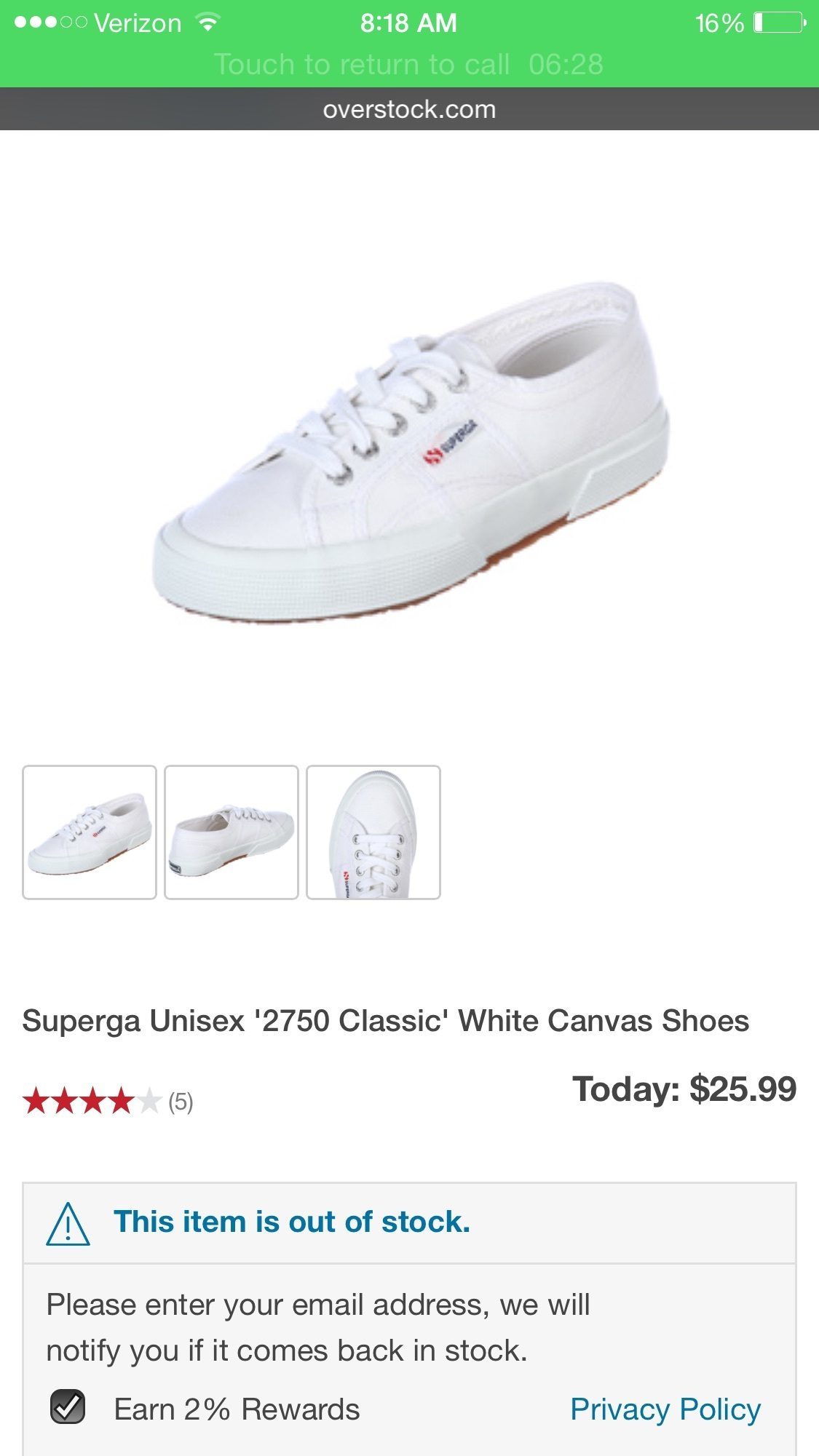
Task: Select the top-view laces thumbnail
Action: click(x=373, y=832)
